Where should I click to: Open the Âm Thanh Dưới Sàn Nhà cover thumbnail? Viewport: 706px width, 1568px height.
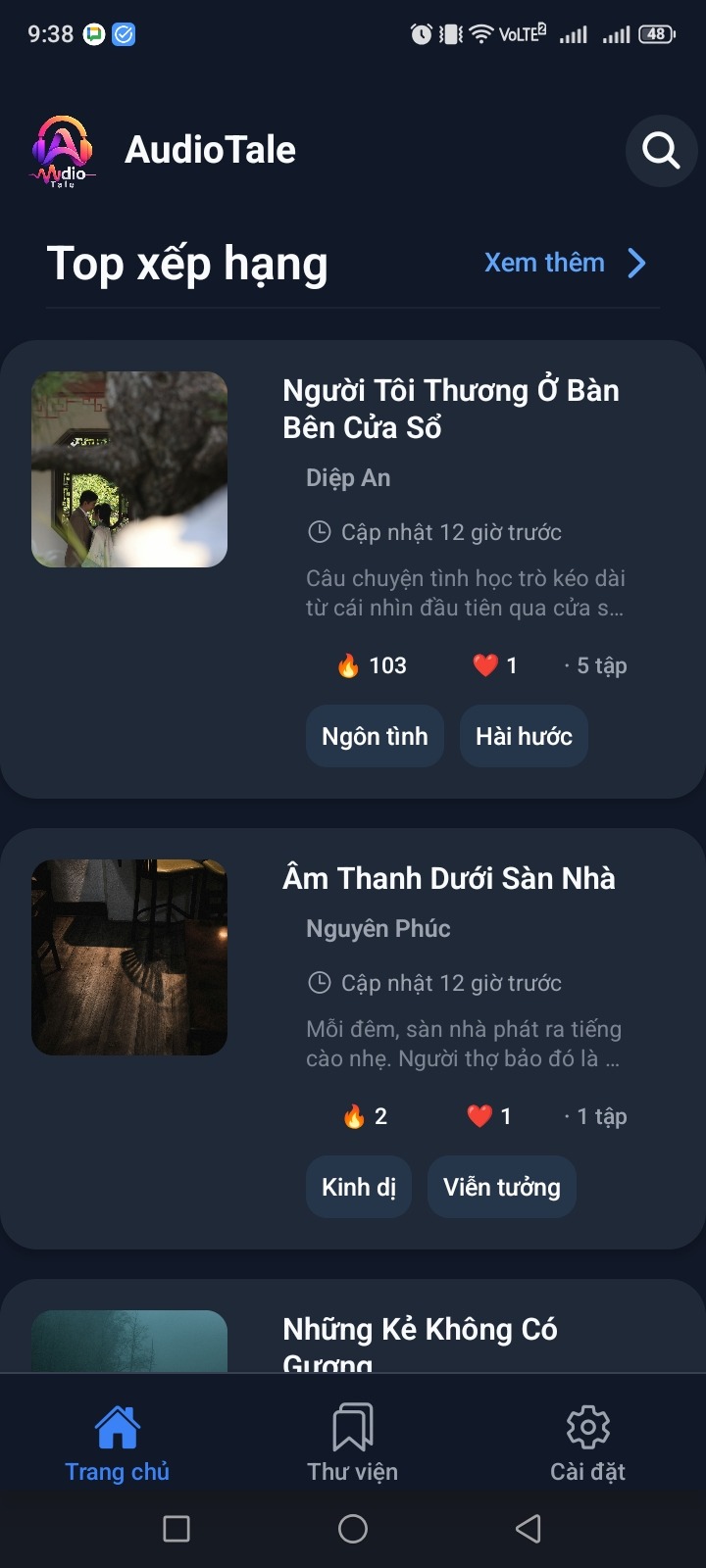point(128,957)
